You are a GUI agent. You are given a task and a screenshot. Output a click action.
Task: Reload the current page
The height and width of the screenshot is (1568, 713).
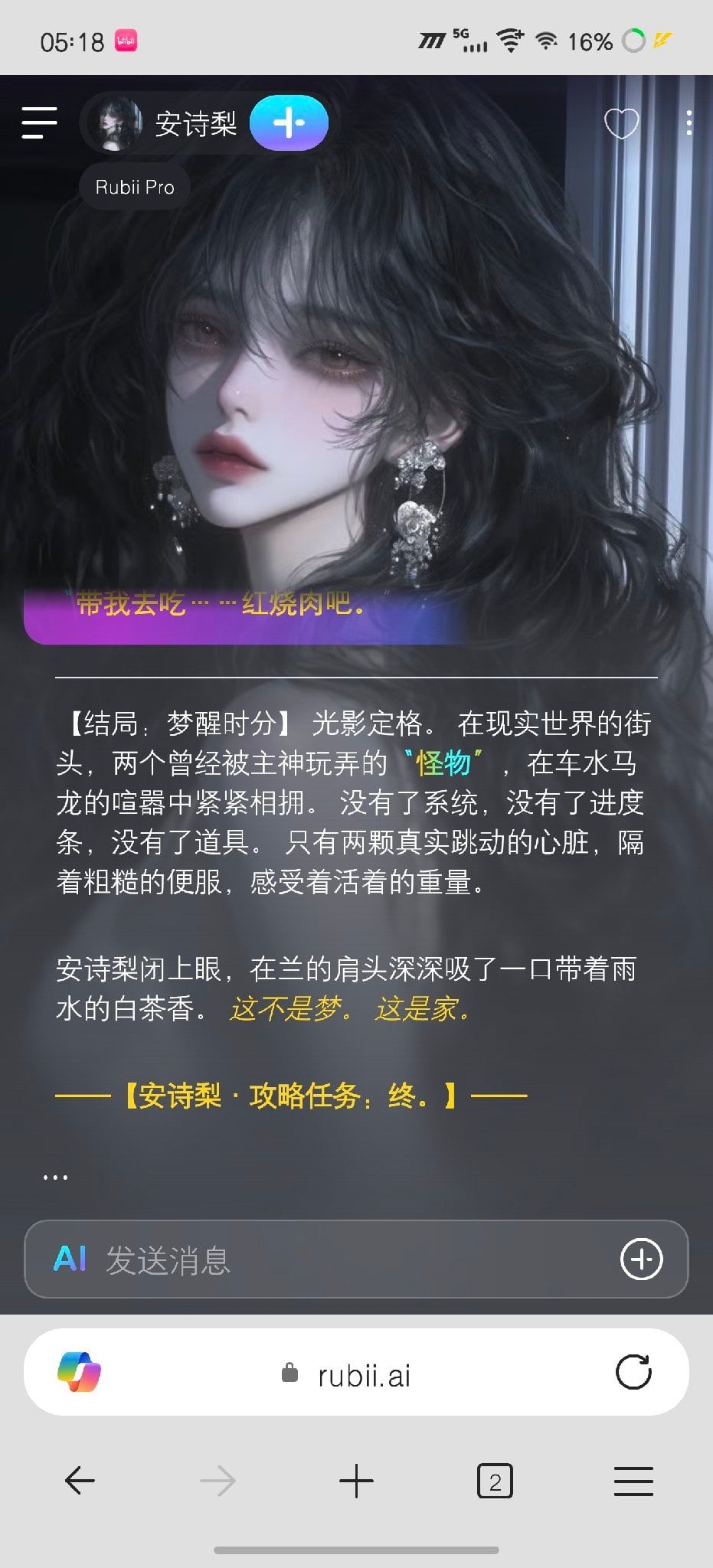(633, 1372)
